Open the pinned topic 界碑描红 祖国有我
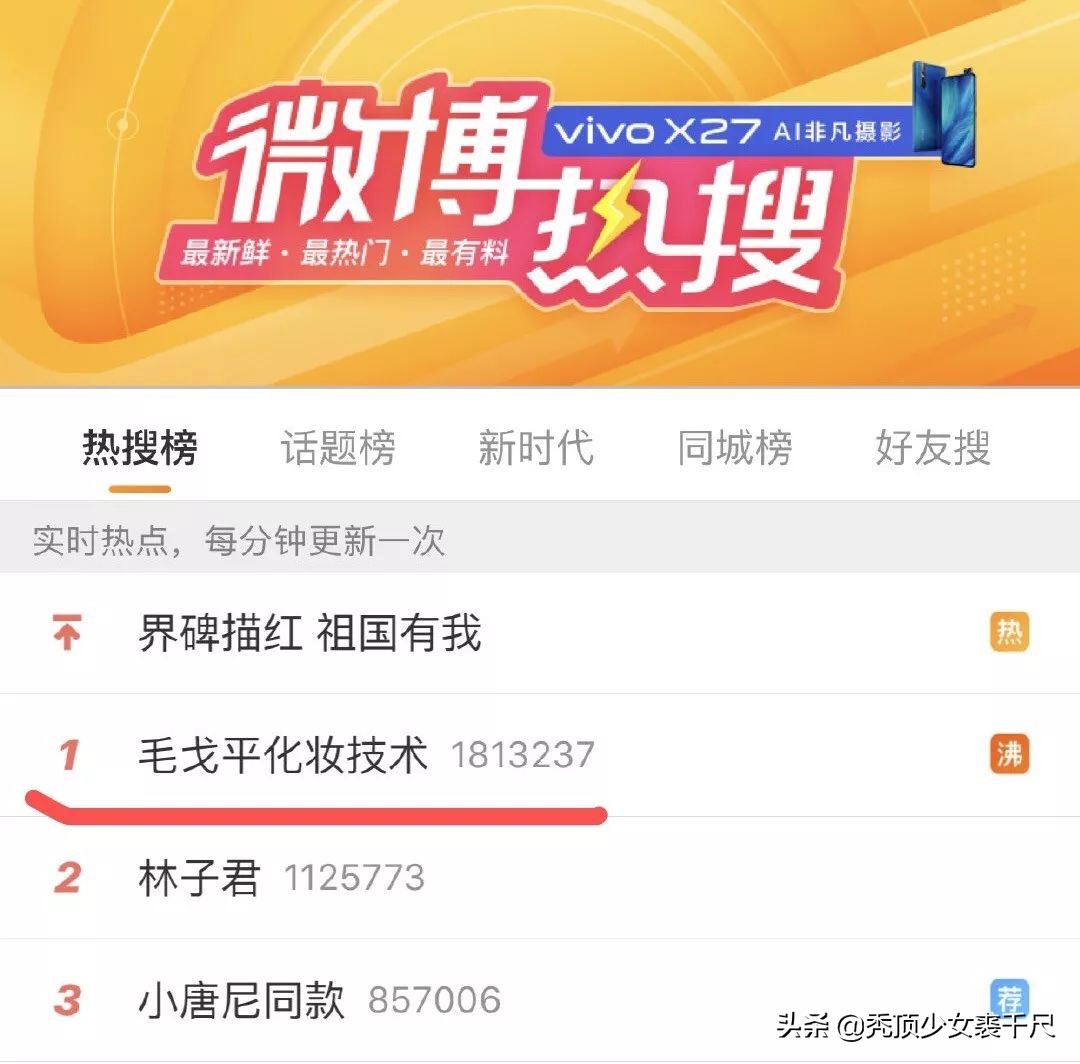This screenshot has height=1064, width=1080. 310,634
